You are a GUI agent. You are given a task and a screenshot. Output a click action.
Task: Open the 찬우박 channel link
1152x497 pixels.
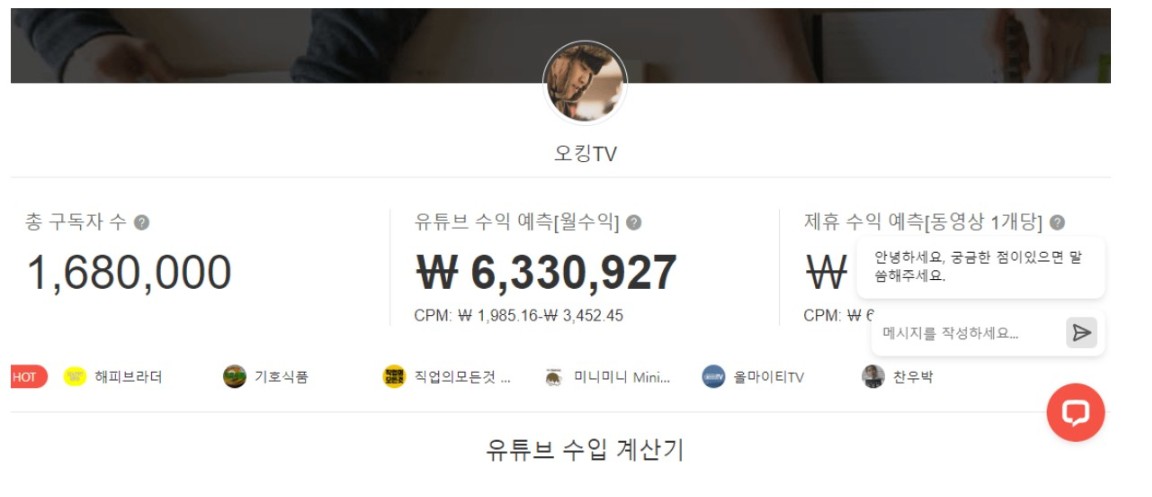tap(910, 377)
